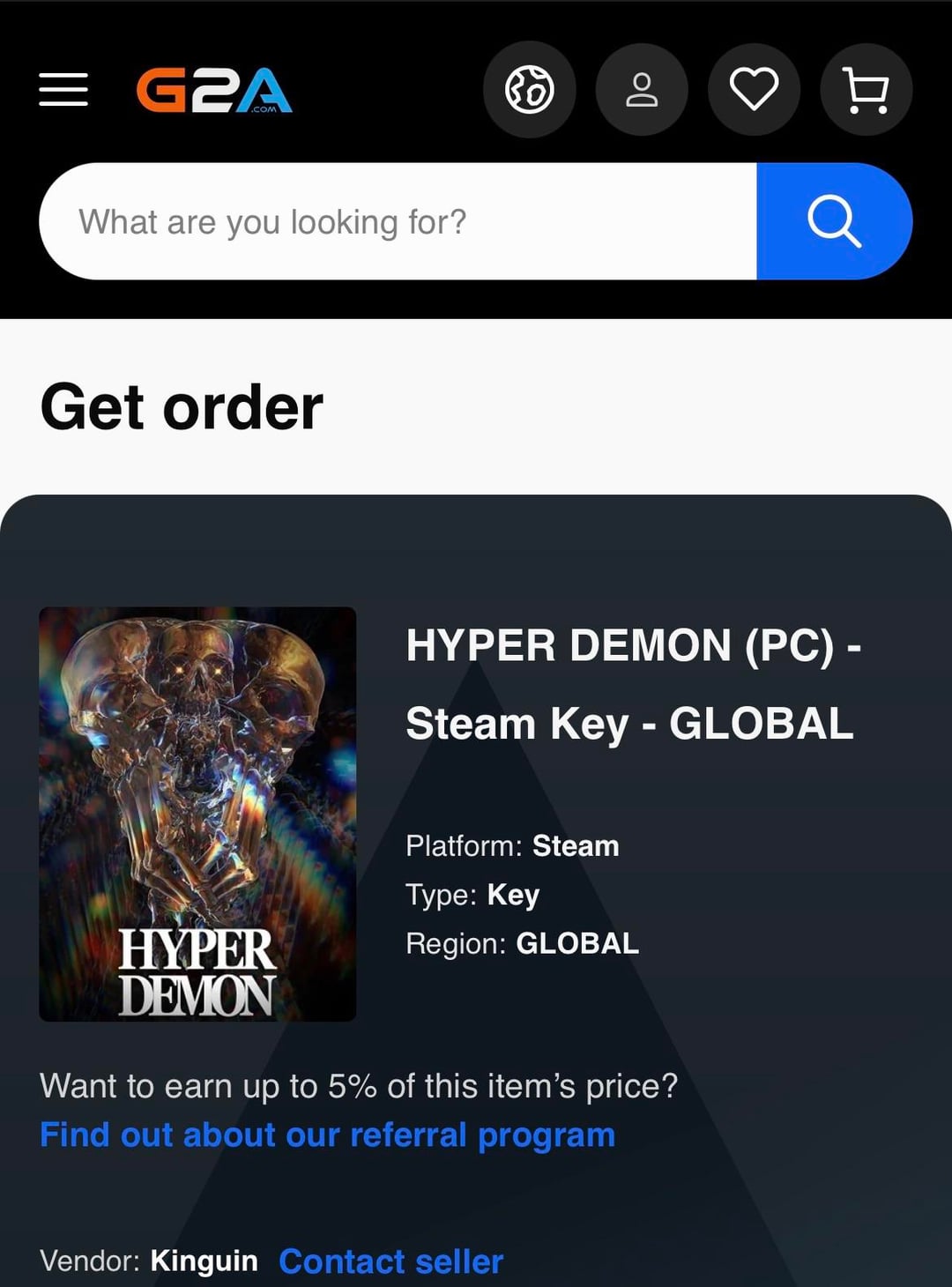Open language and currency globe settings
Viewport: 952px width, 1287px height.
529,90
